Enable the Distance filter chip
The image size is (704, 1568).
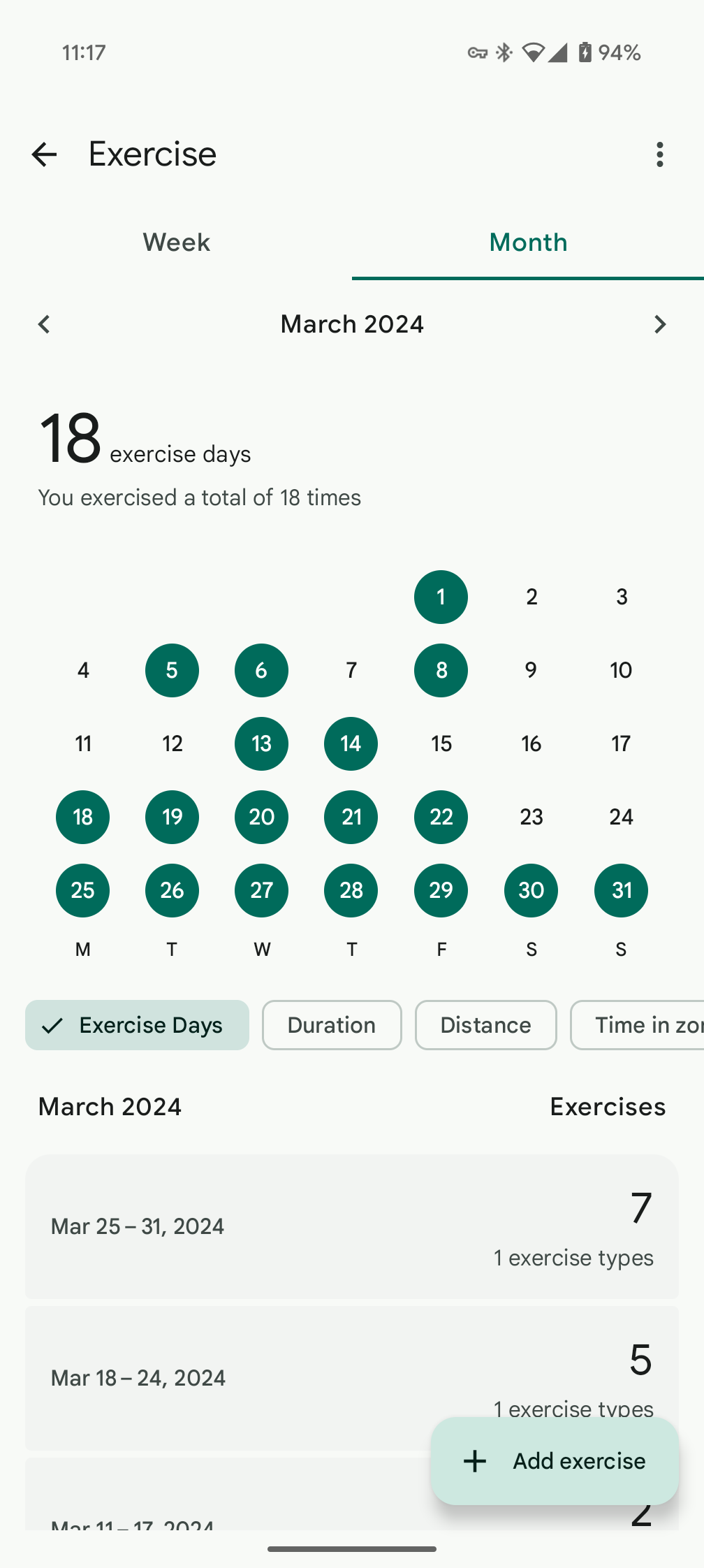click(485, 1025)
